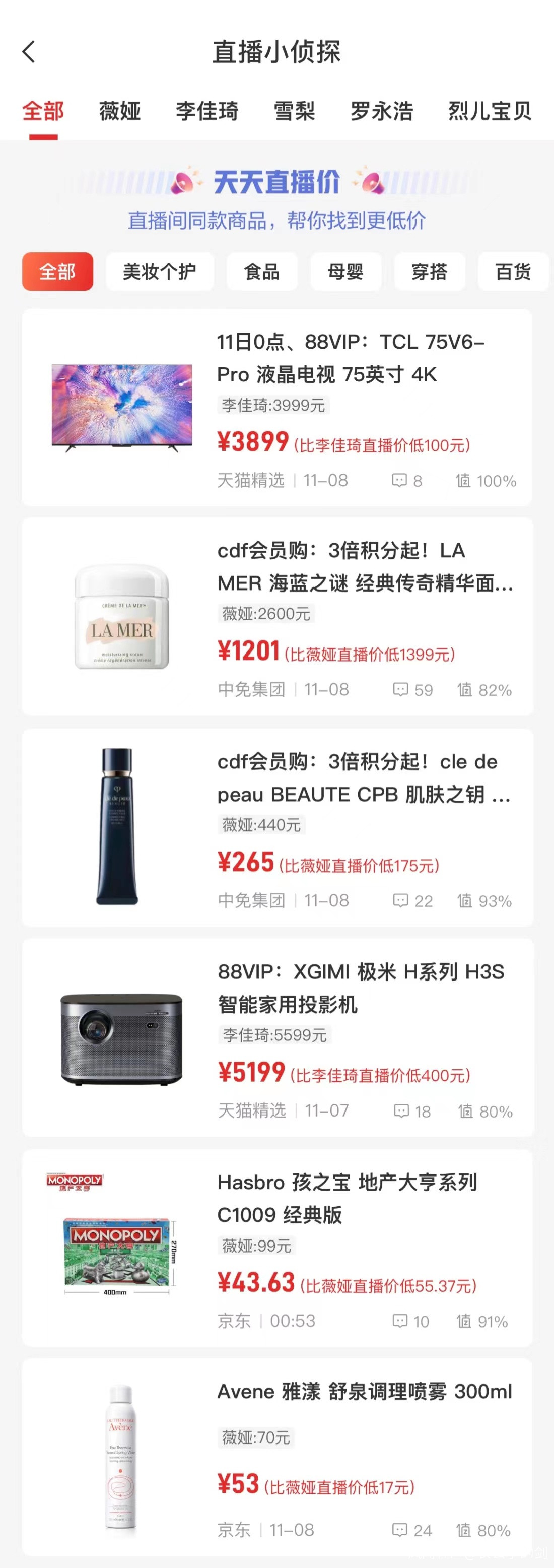Viewport: 554px width, 1568px height.
Task: Show 穿搭 category deals
Action: [x=429, y=272]
